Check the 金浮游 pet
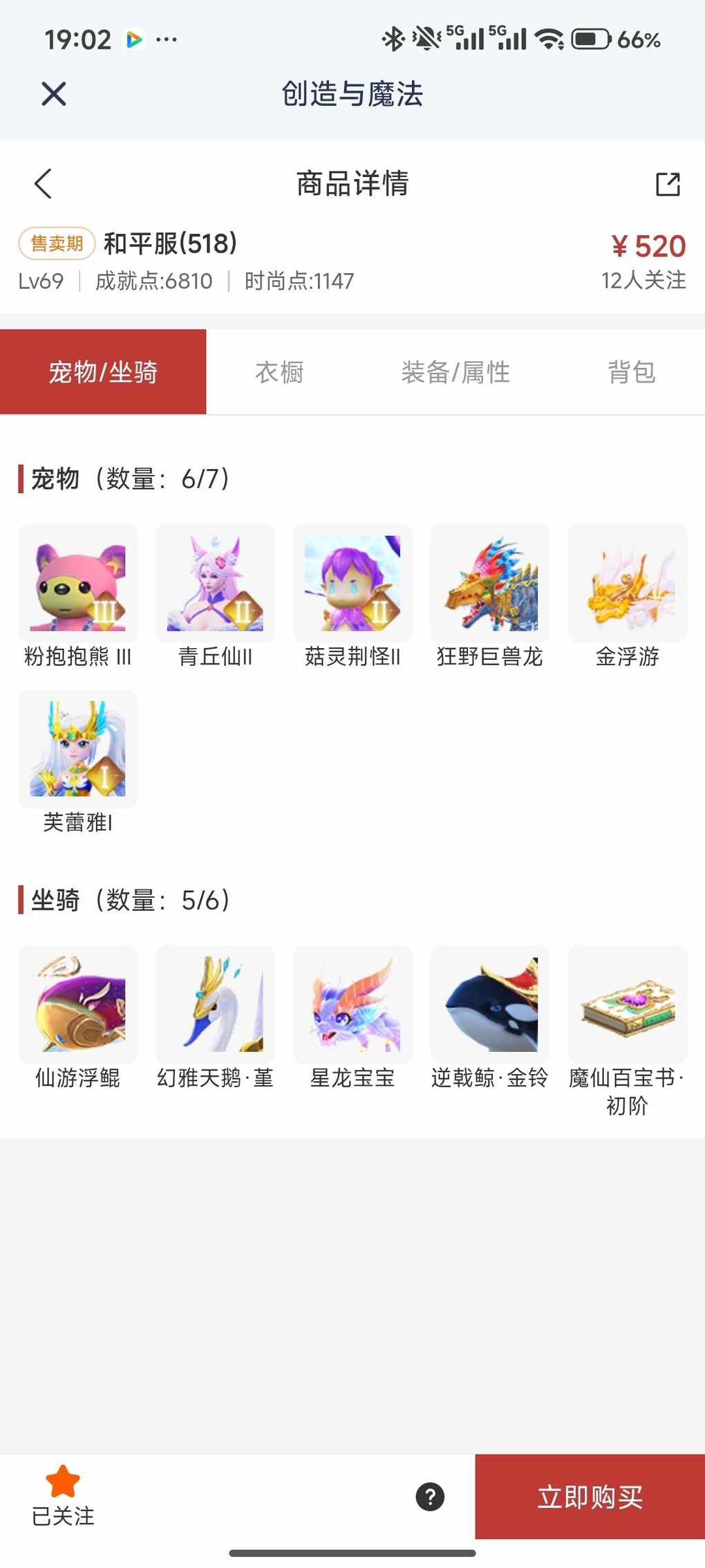The image size is (705, 1568). coord(627,583)
